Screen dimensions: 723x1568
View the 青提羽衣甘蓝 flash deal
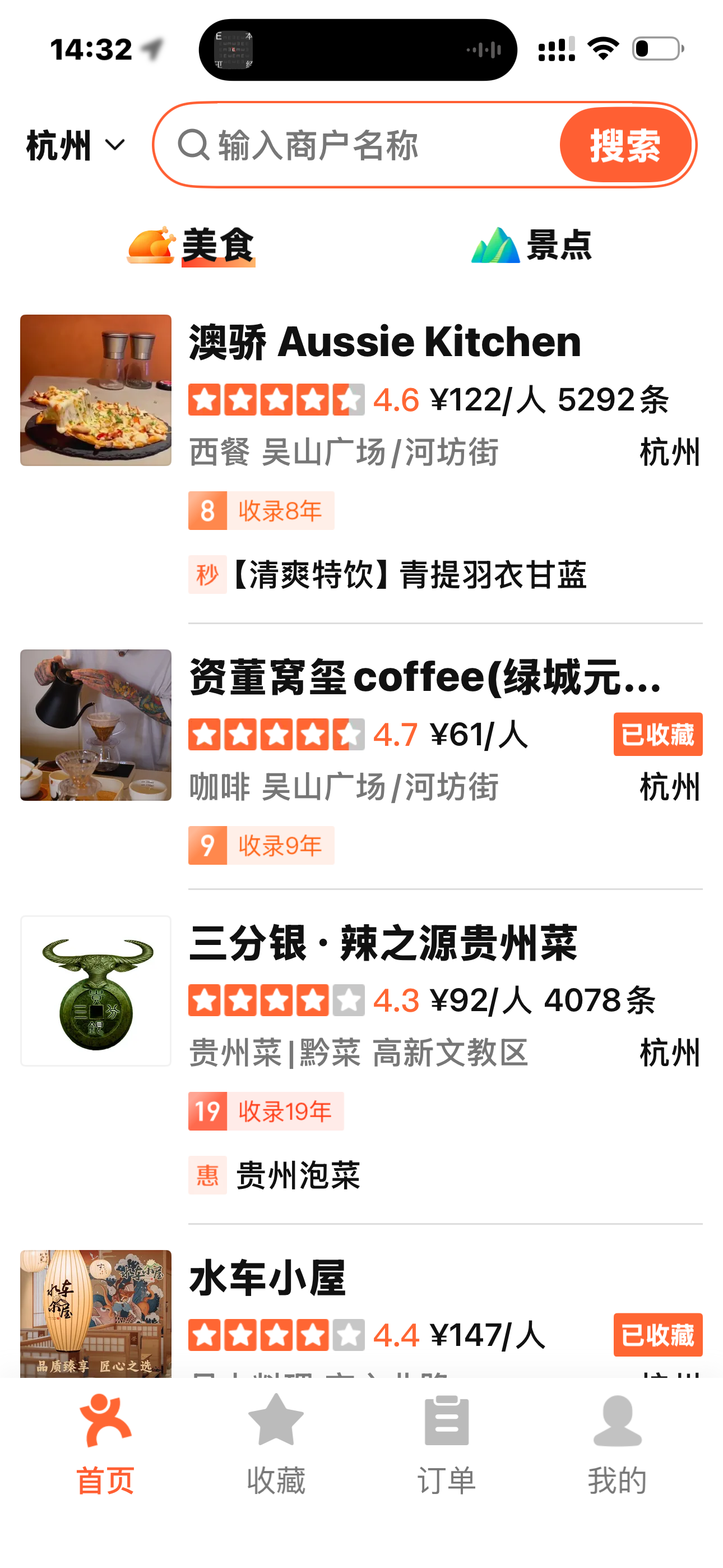click(408, 575)
